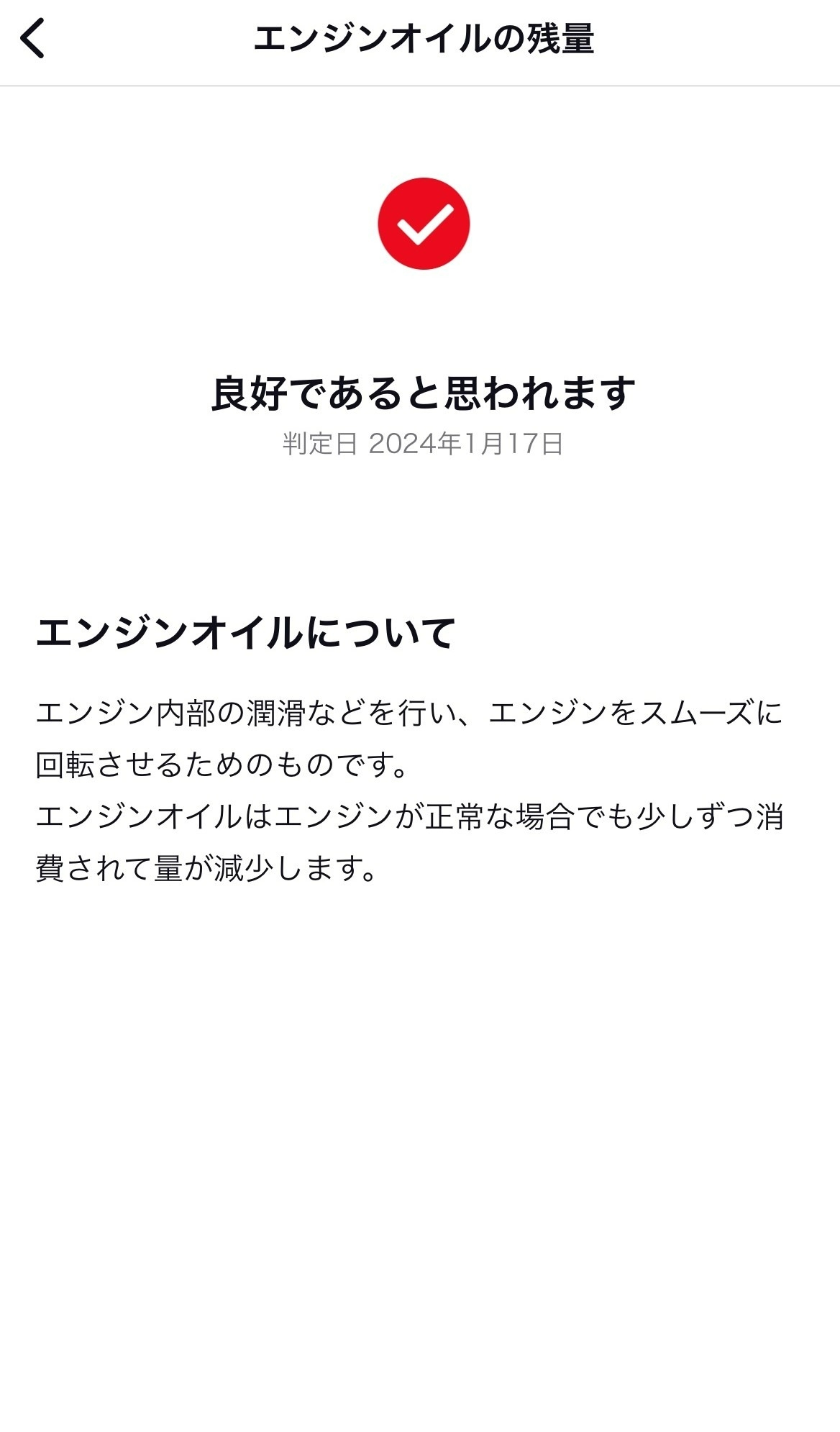Go back from the engine oil level screen
The width and height of the screenshot is (840, 1432).
point(33,39)
